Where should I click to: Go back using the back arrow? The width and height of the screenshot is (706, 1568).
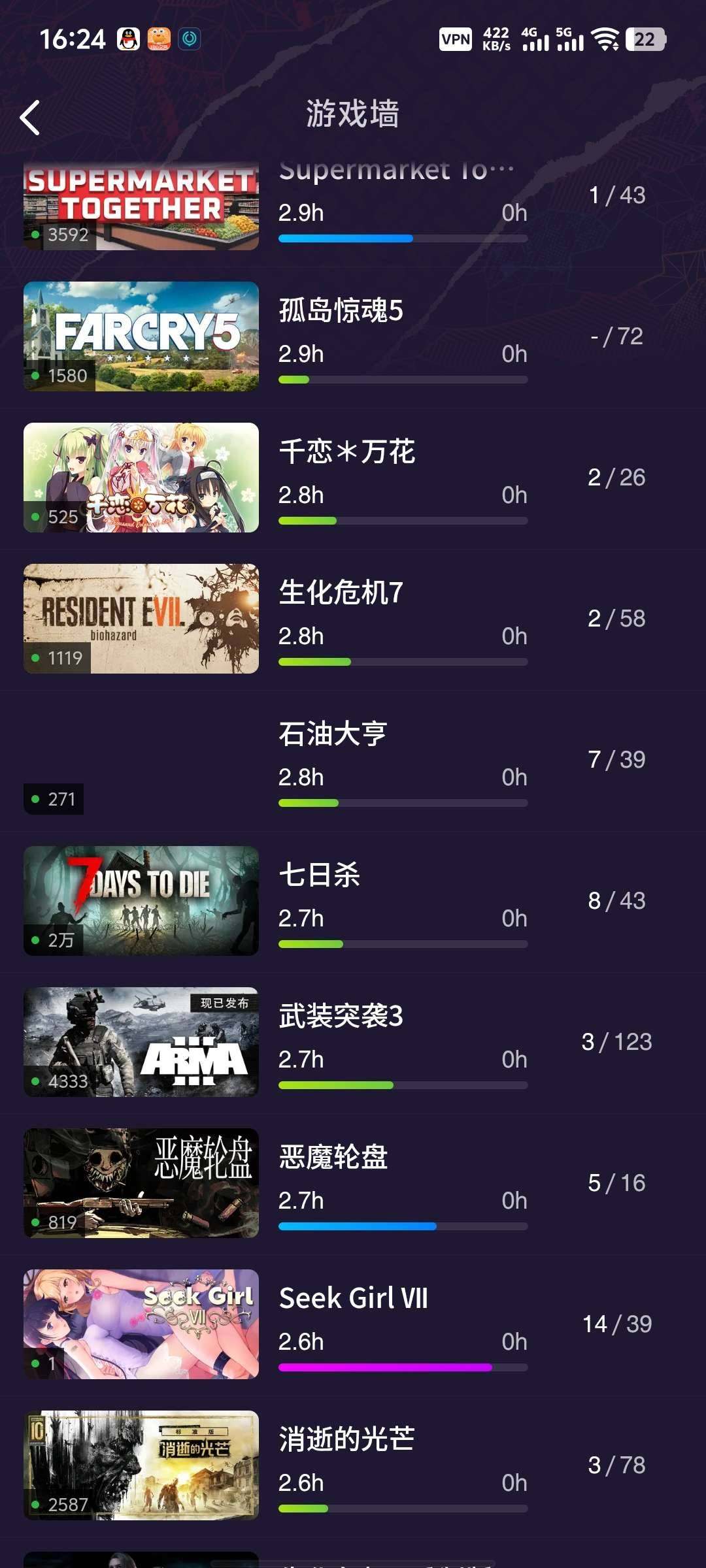[x=29, y=118]
